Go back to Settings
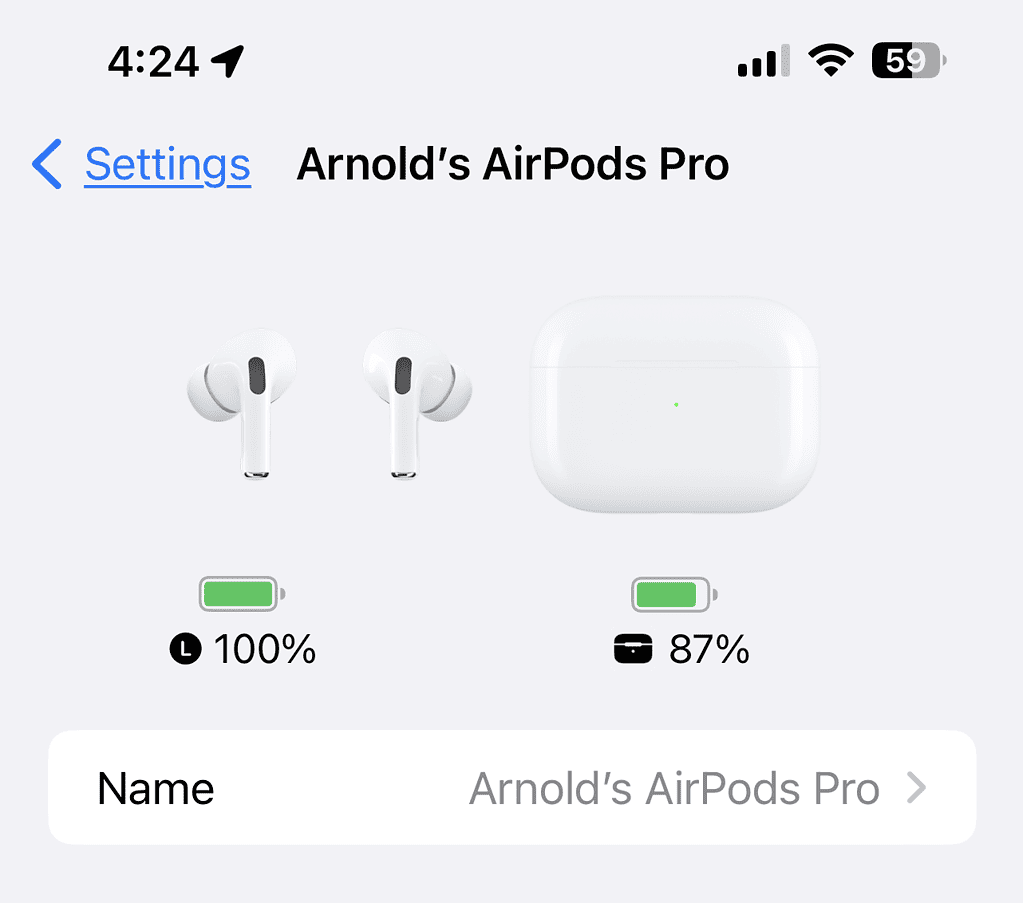The width and height of the screenshot is (1023, 903). pyautogui.click(x=143, y=165)
